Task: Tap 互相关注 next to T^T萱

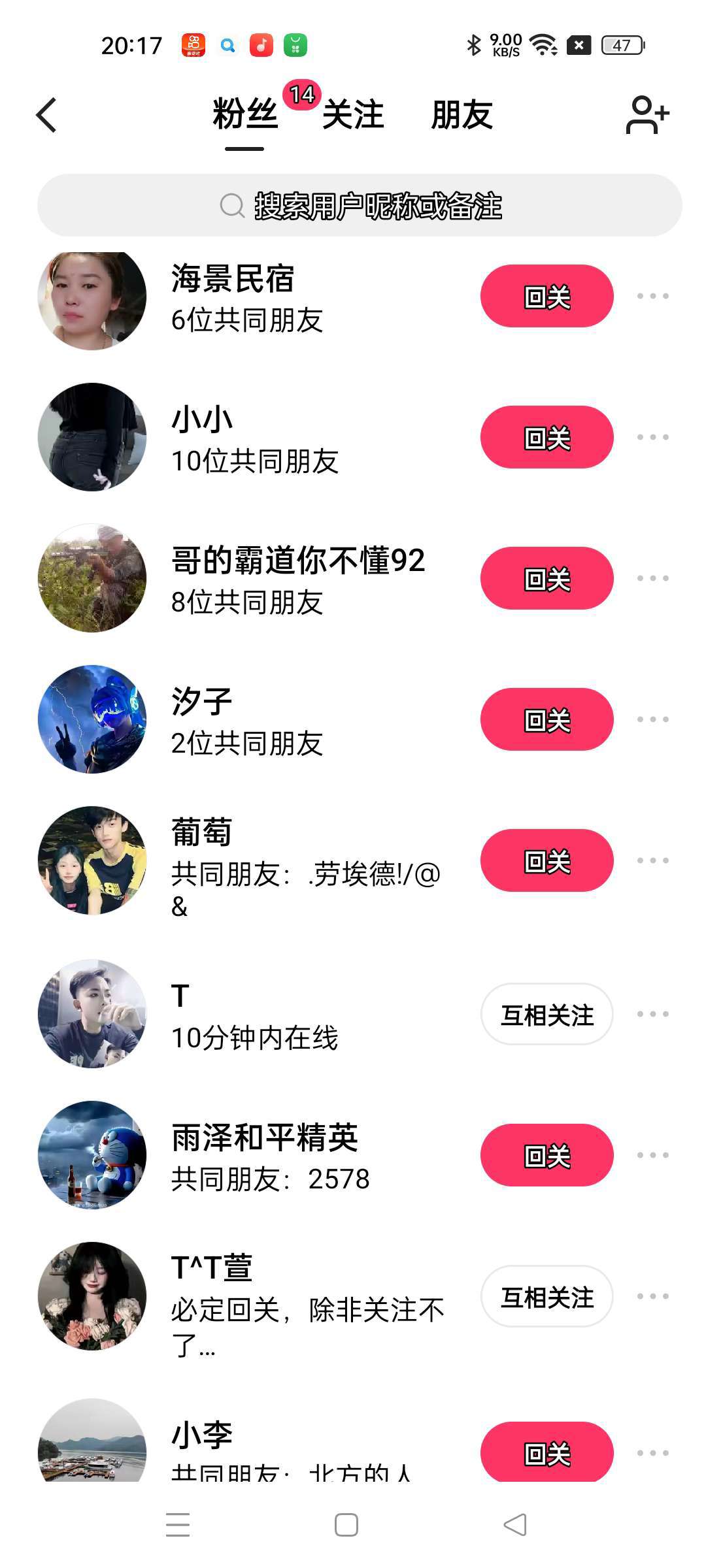Action: (546, 1297)
